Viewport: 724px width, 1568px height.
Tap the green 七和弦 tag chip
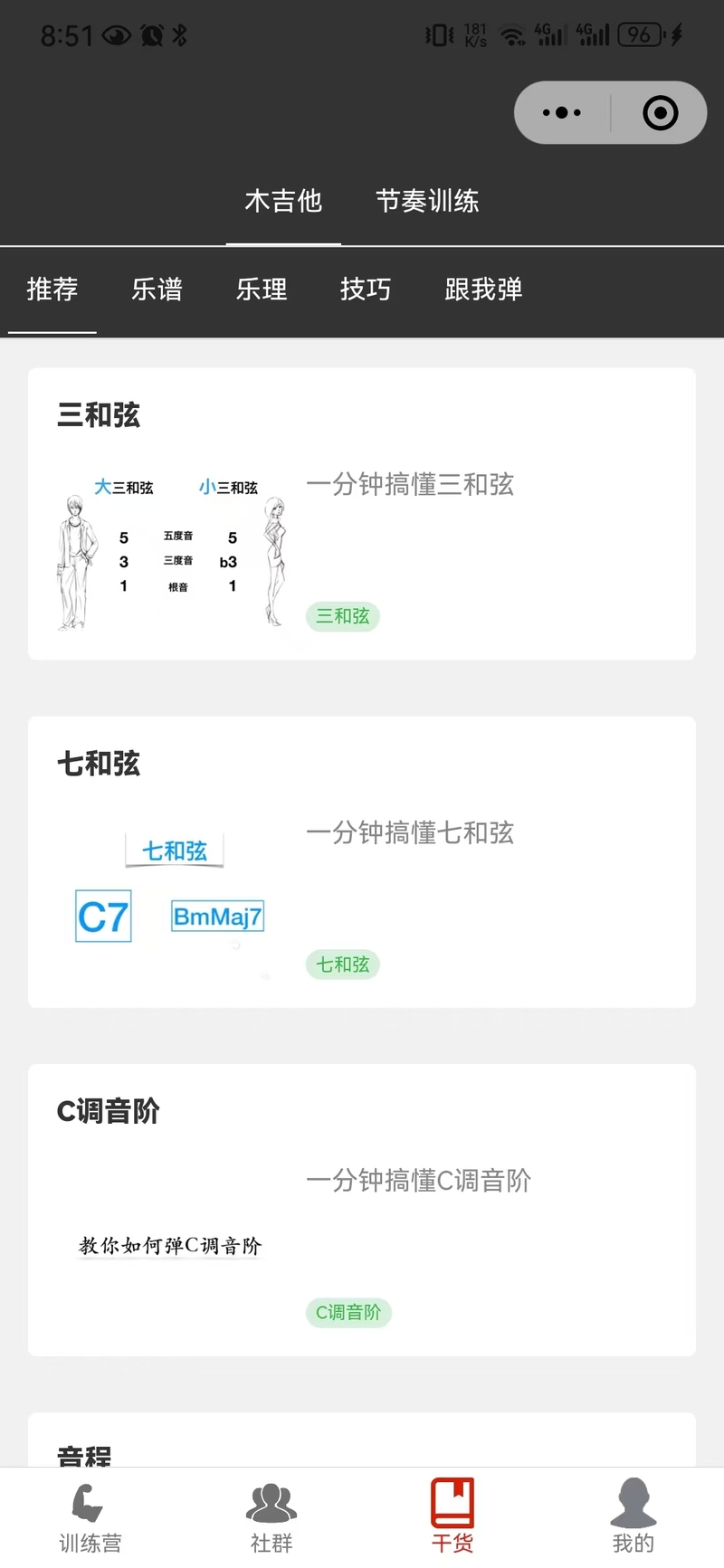click(x=343, y=965)
